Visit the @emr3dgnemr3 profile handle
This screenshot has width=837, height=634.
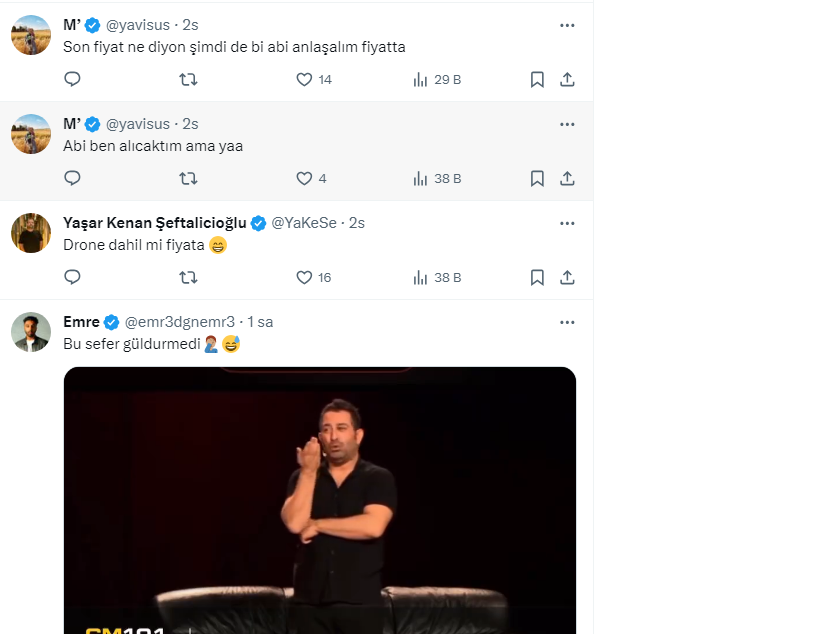click(x=179, y=322)
